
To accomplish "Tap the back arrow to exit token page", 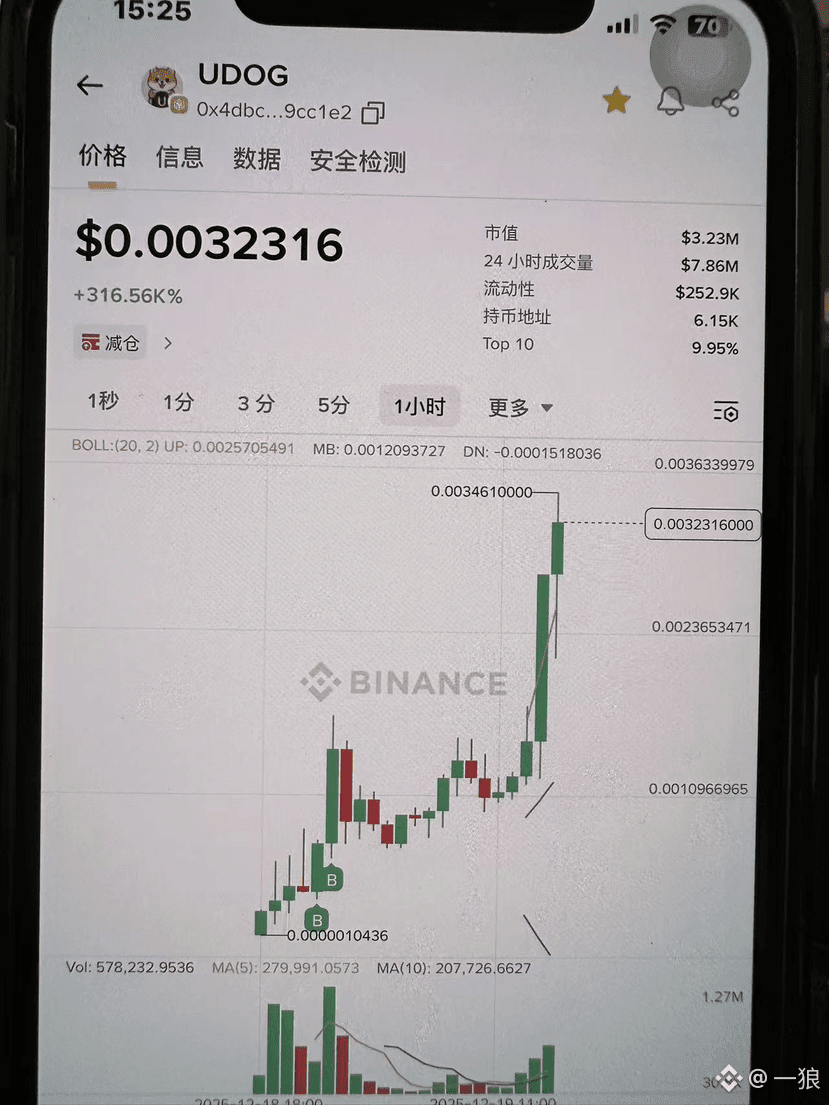I will point(88,86).
